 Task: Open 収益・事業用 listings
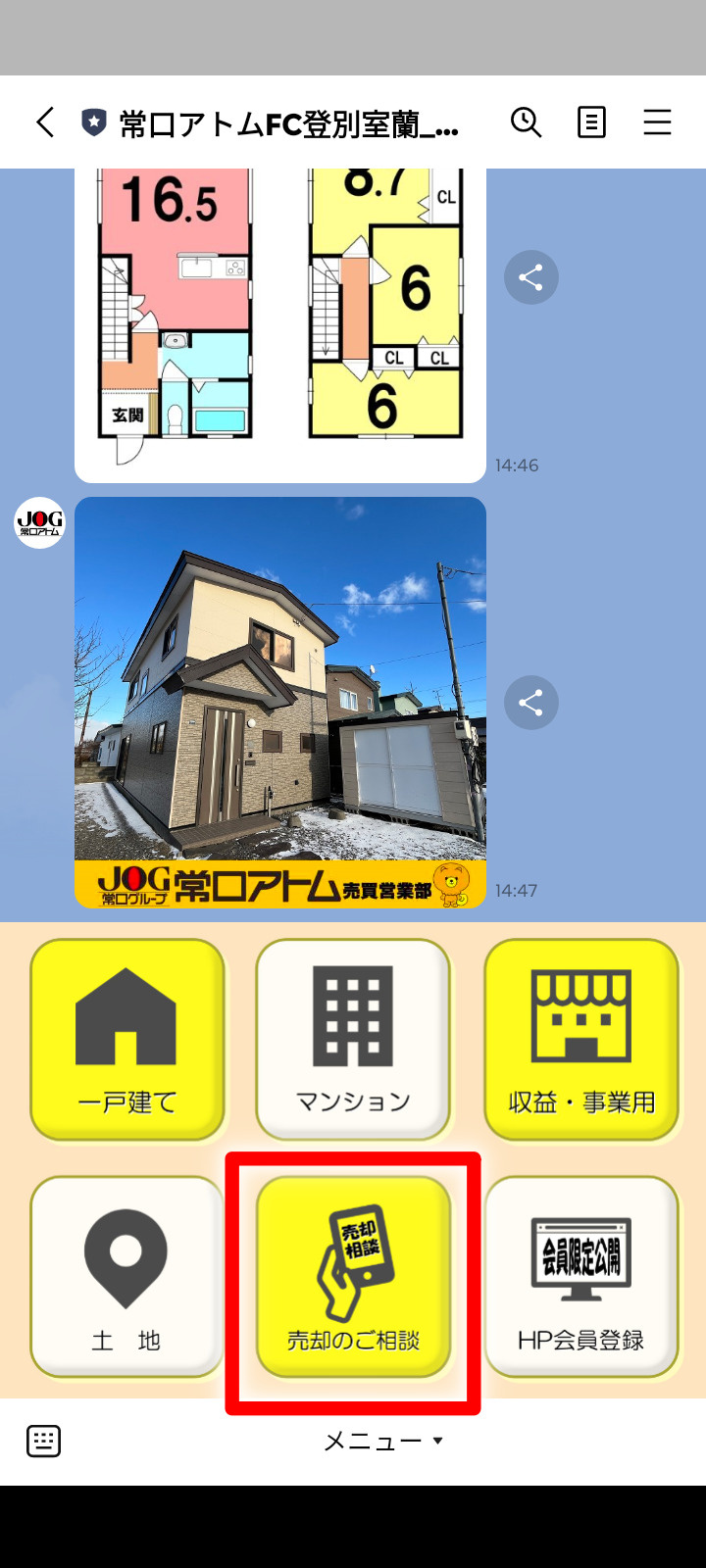pyautogui.click(x=580, y=1040)
